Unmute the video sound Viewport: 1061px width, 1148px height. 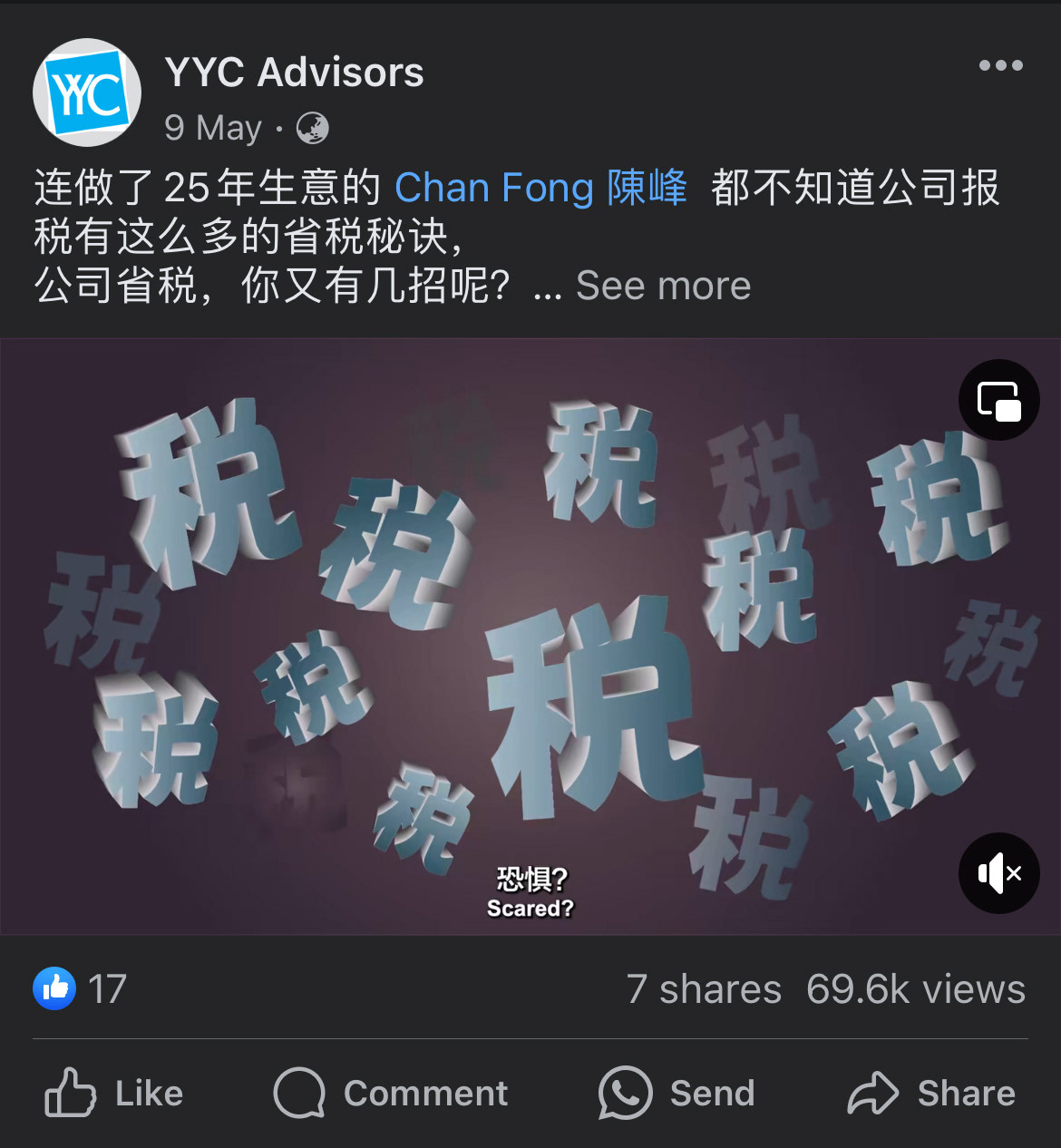point(998,873)
